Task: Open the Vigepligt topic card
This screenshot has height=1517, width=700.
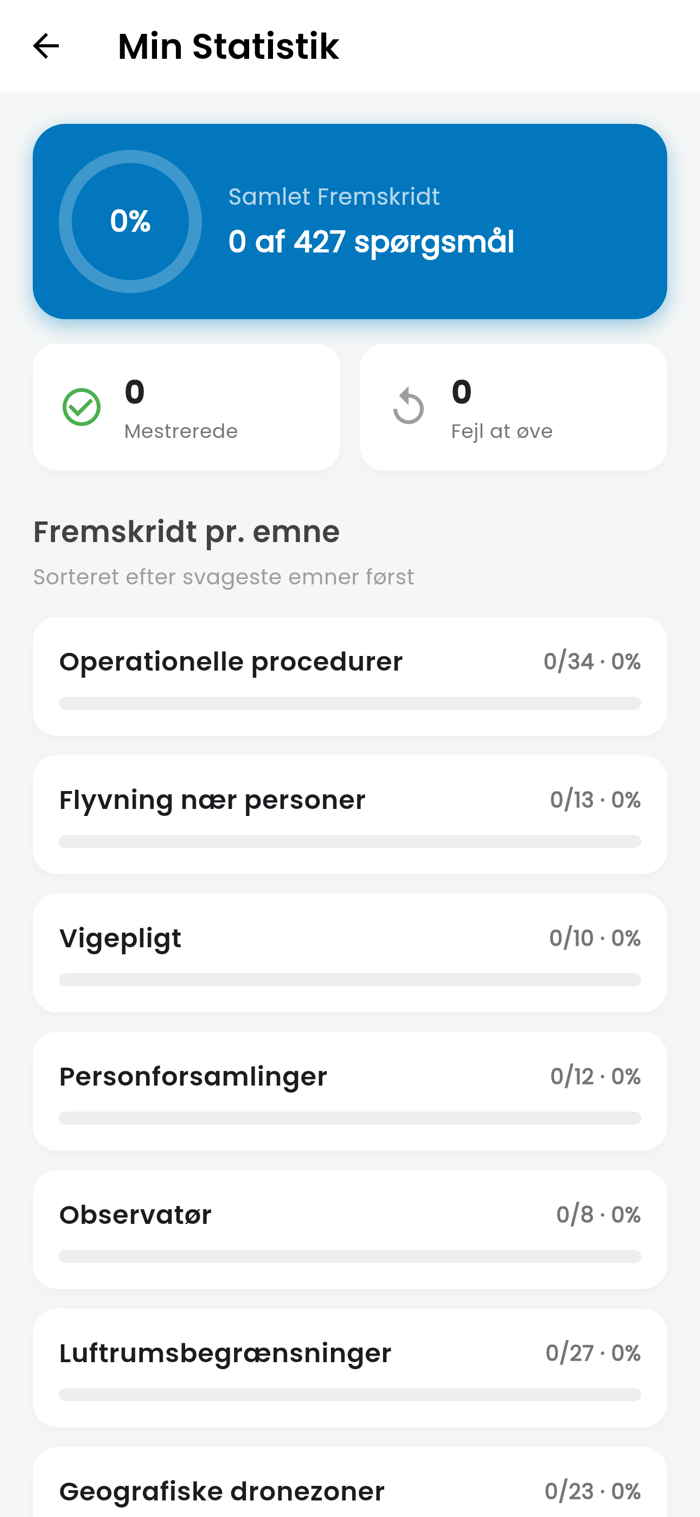Action: pos(350,953)
